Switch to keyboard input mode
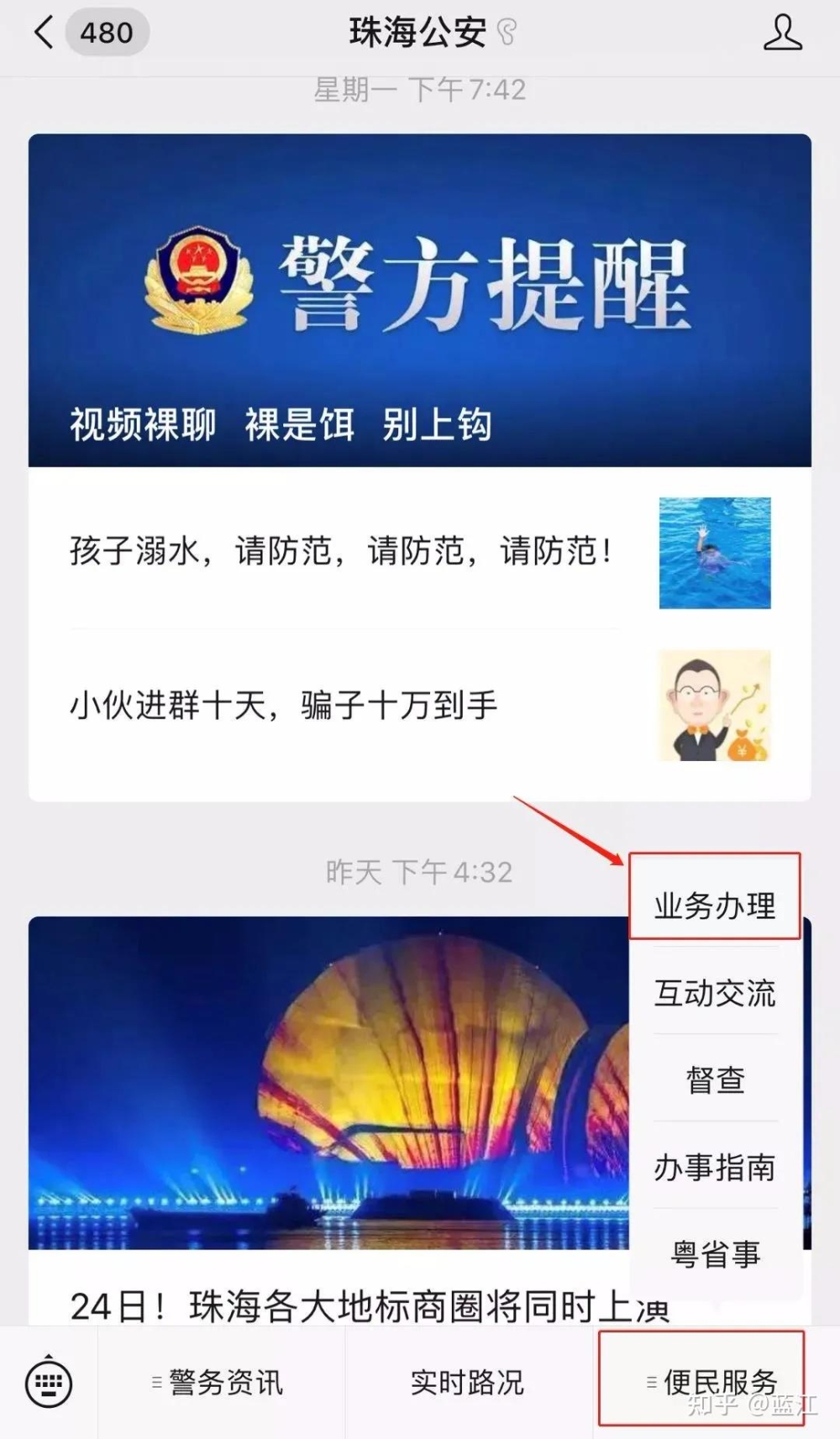Screen dimensions: 840x1439 49,1383
